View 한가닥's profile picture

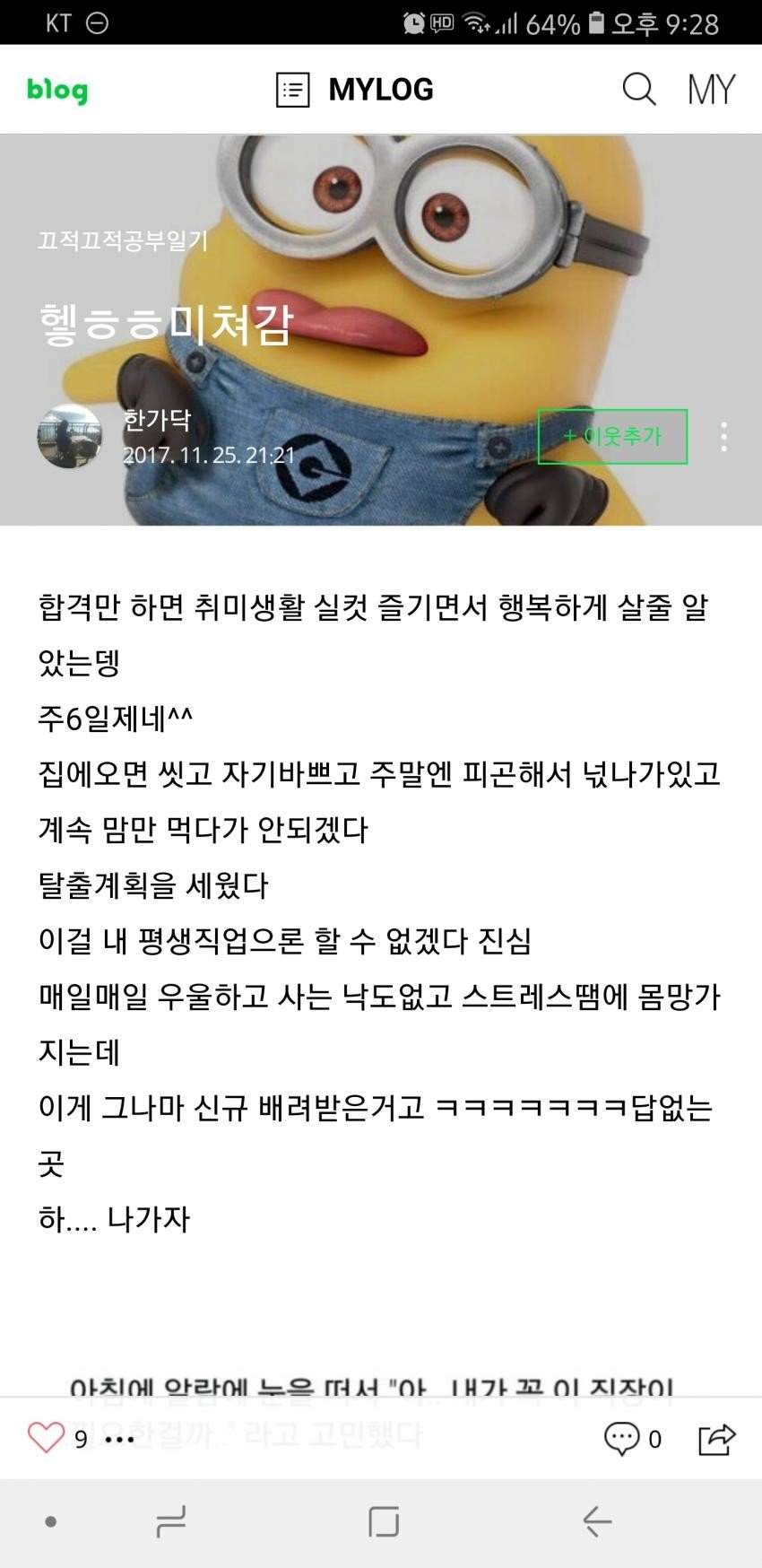coord(69,436)
